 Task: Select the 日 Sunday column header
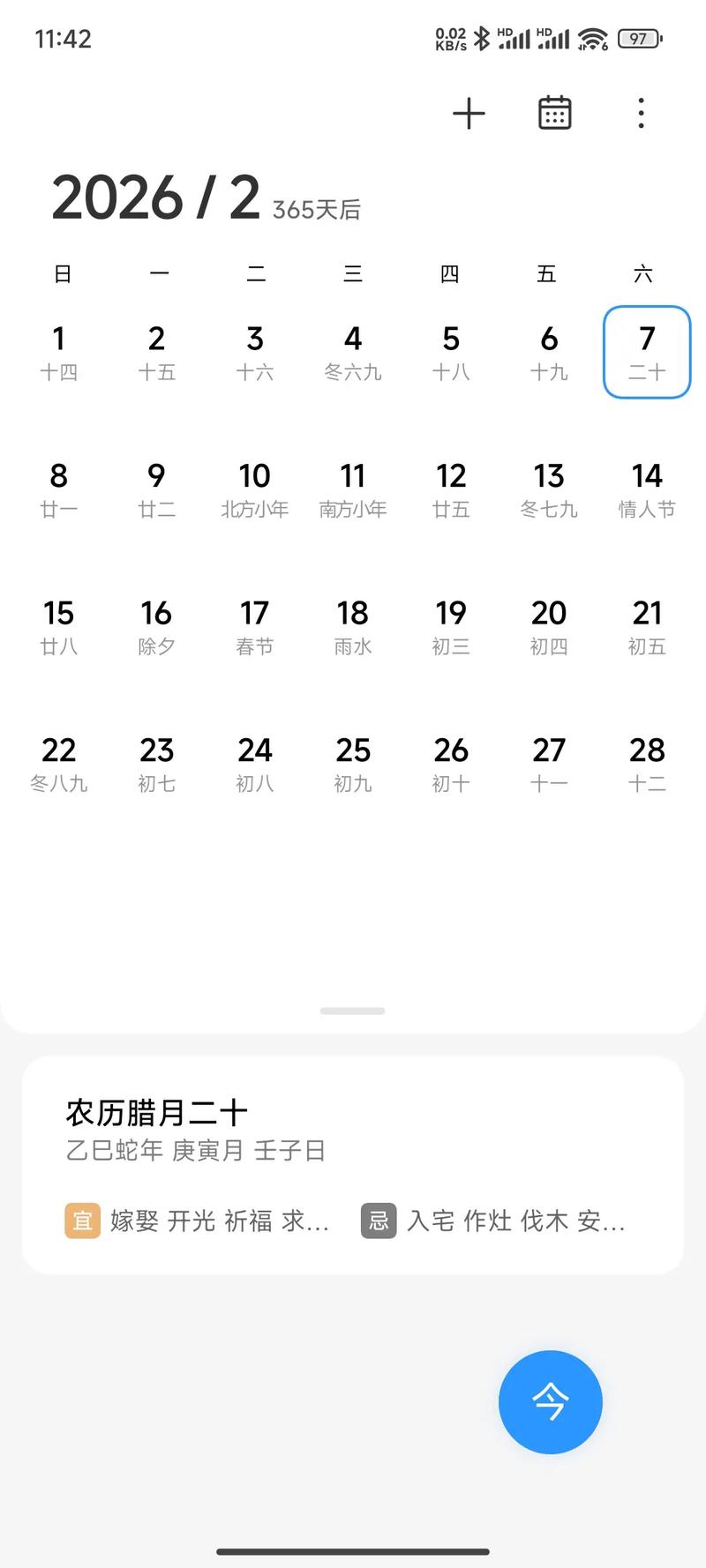(x=61, y=274)
